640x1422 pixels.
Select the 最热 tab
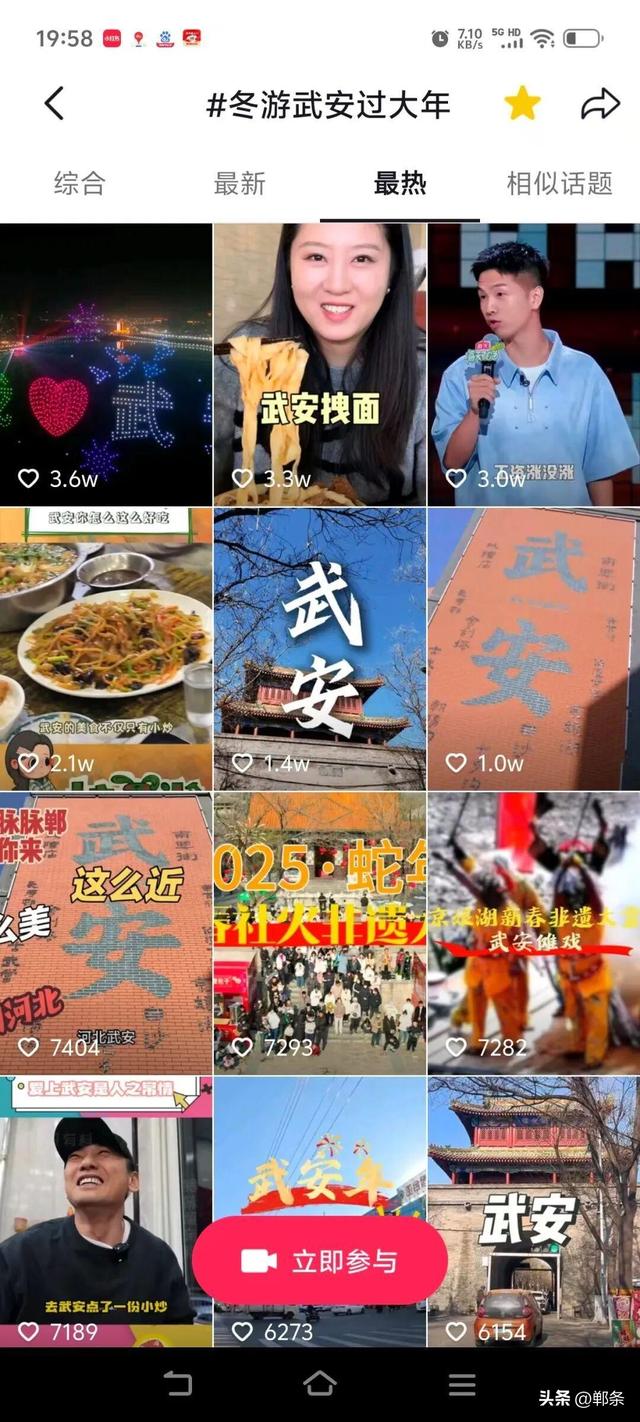[x=400, y=183]
